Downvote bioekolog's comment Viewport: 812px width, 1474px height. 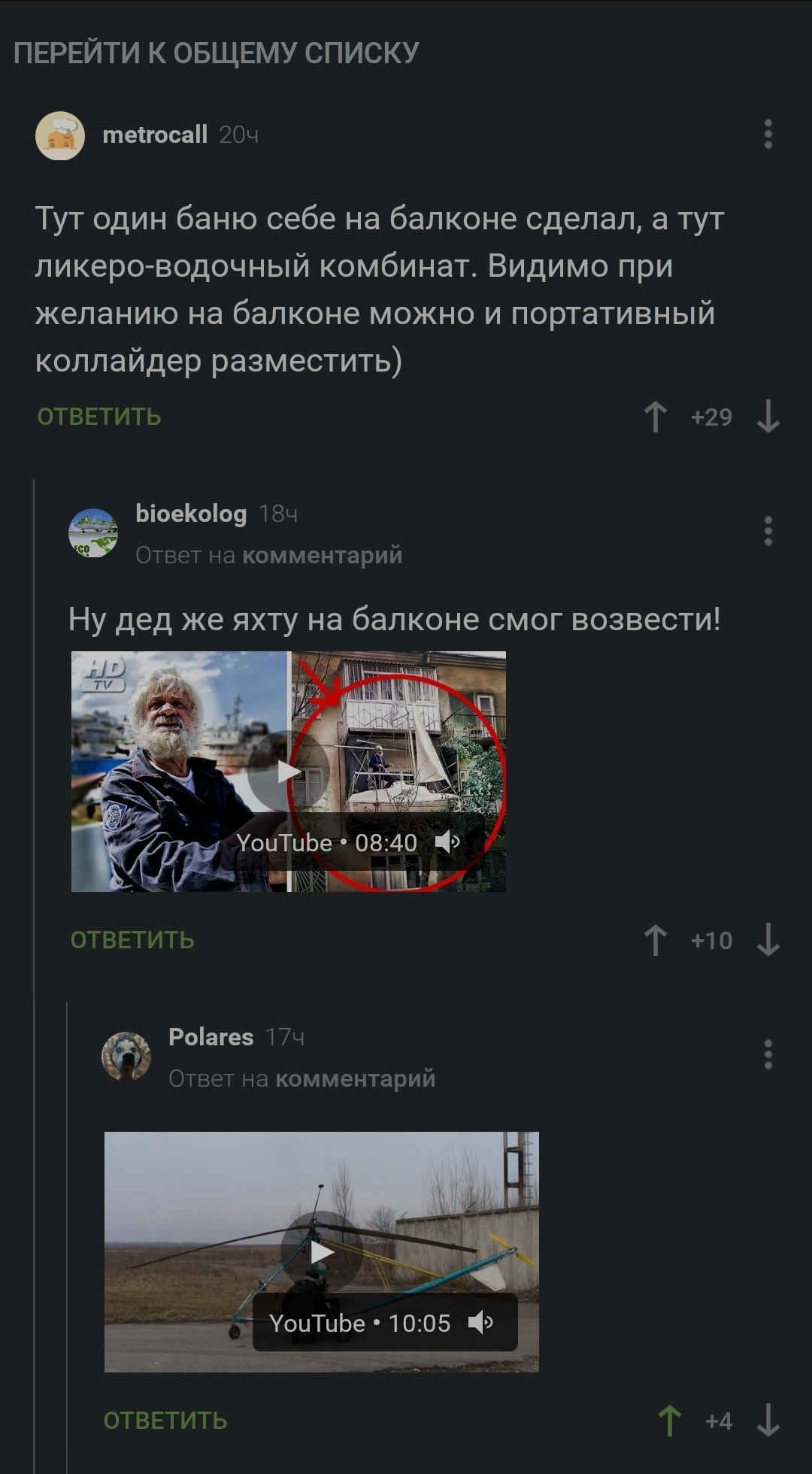(768, 940)
